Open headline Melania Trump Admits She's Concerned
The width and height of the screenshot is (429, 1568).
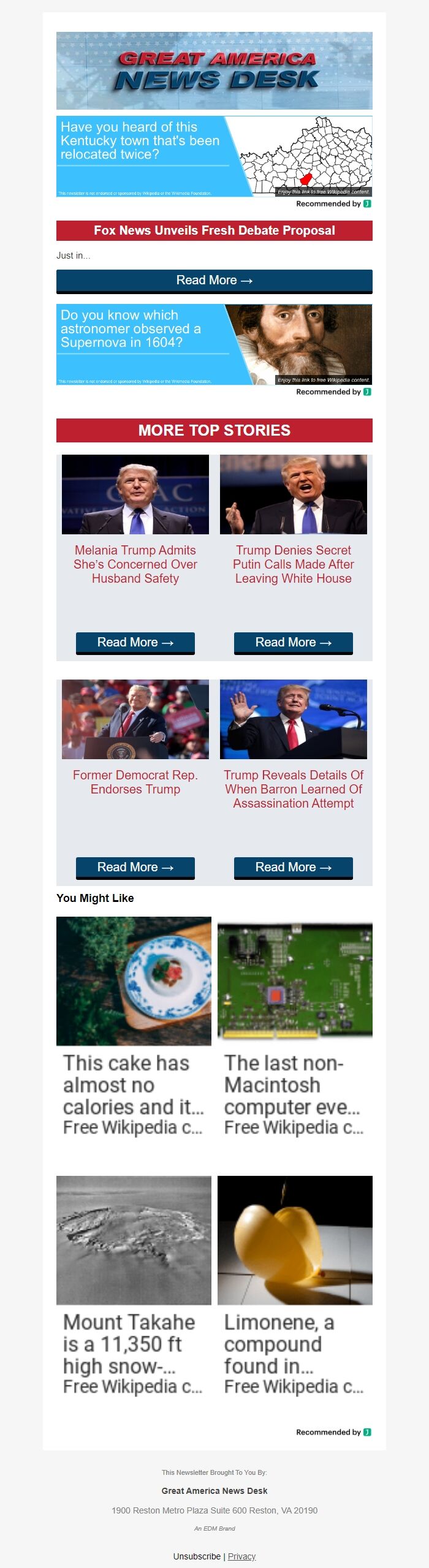(135, 564)
